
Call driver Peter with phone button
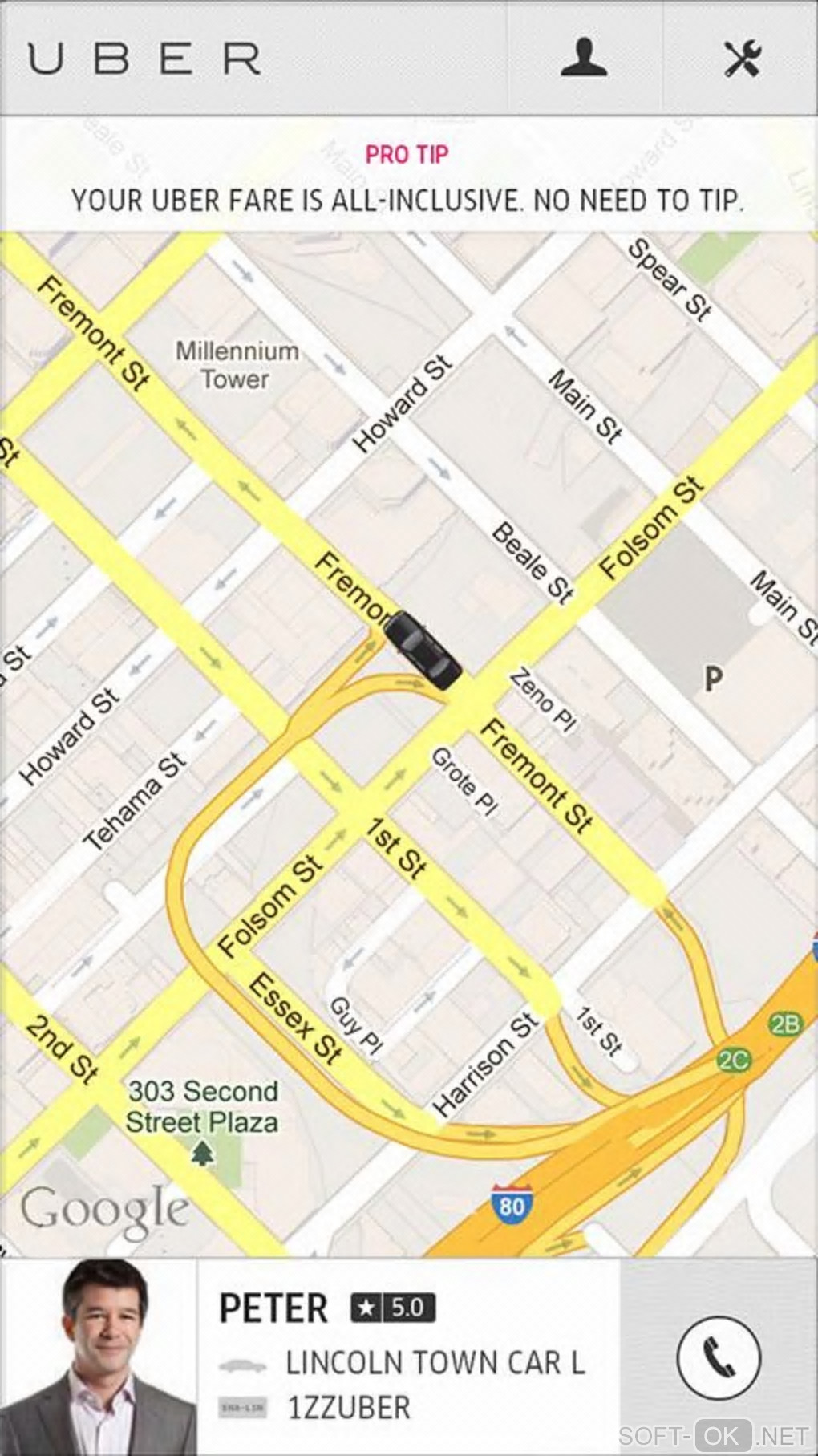(719, 1357)
